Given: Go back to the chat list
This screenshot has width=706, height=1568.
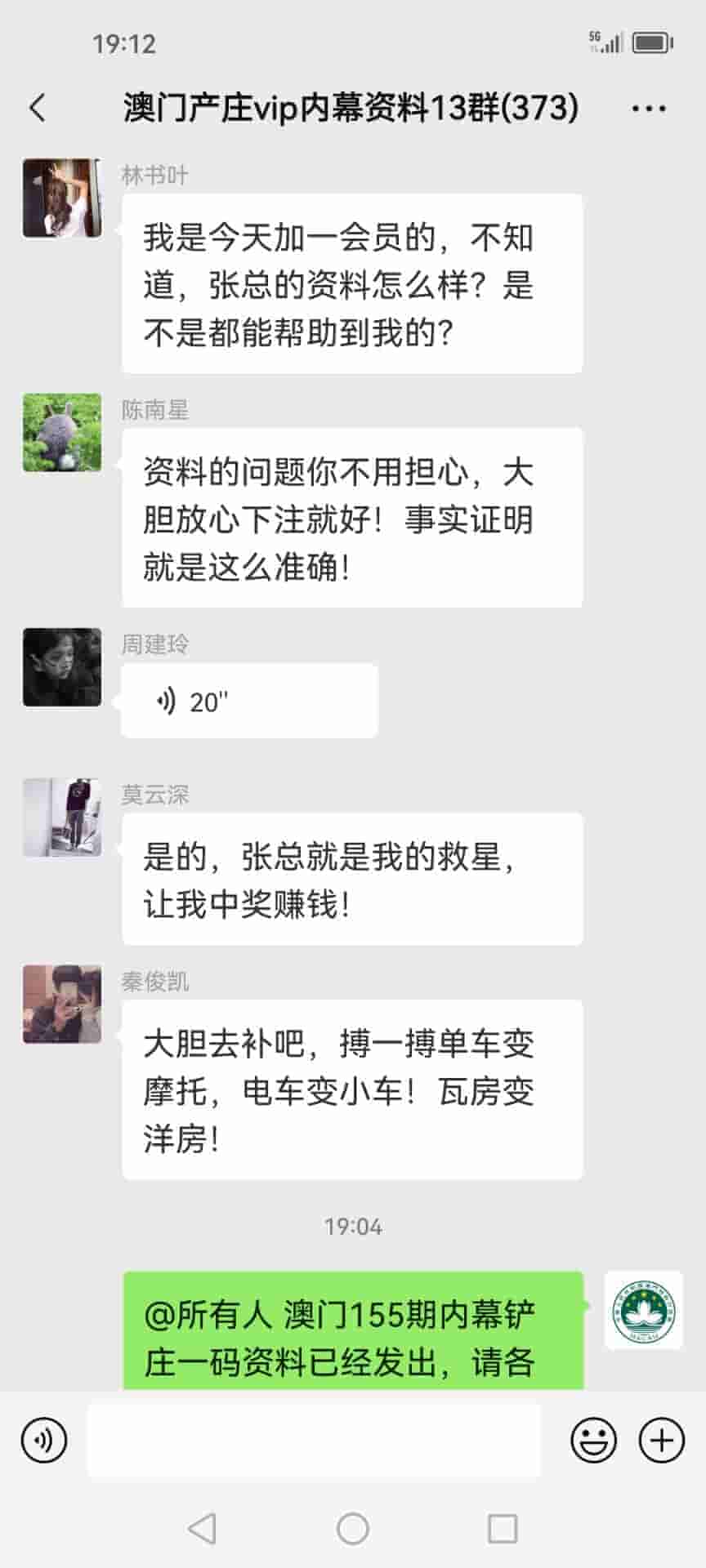Looking at the screenshot, I should pyautogui.click(x=38, y=108).
